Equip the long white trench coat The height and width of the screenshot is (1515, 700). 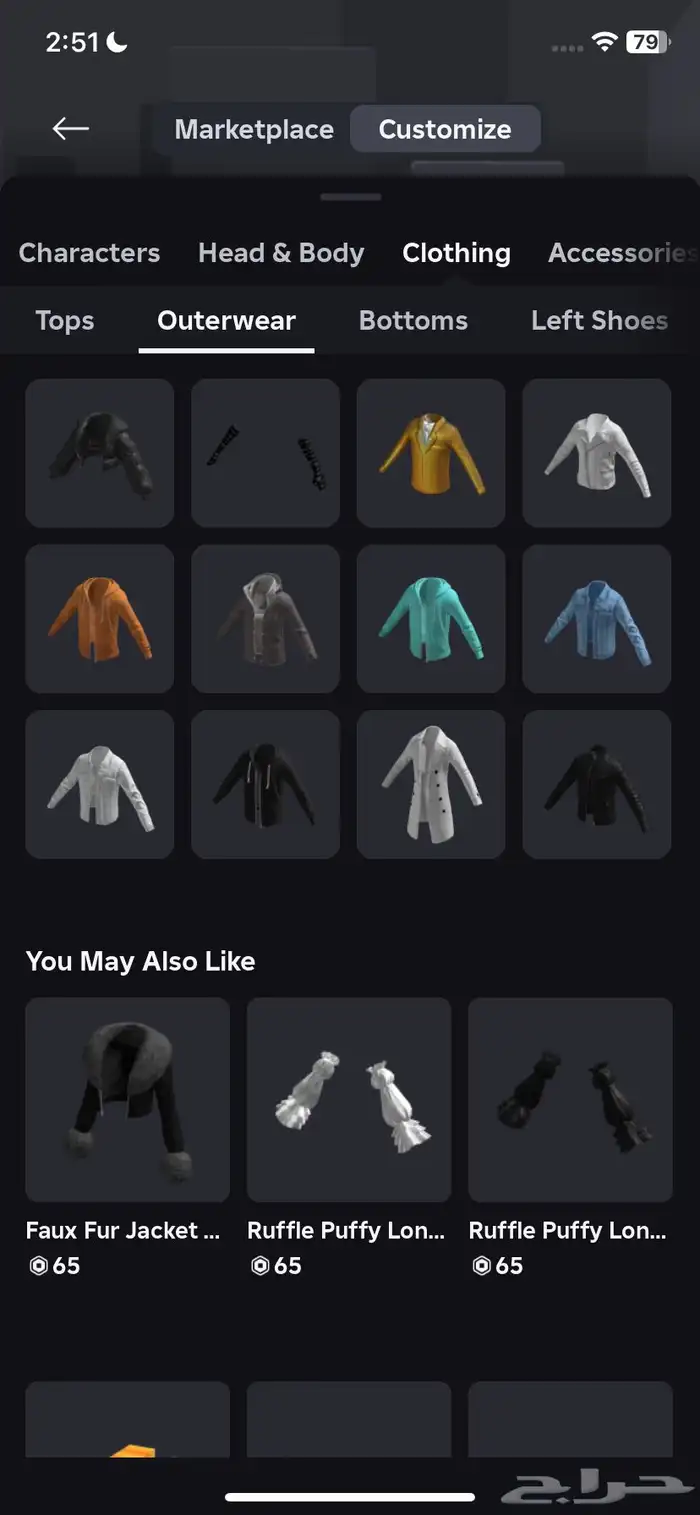click(x=431, y=785)
